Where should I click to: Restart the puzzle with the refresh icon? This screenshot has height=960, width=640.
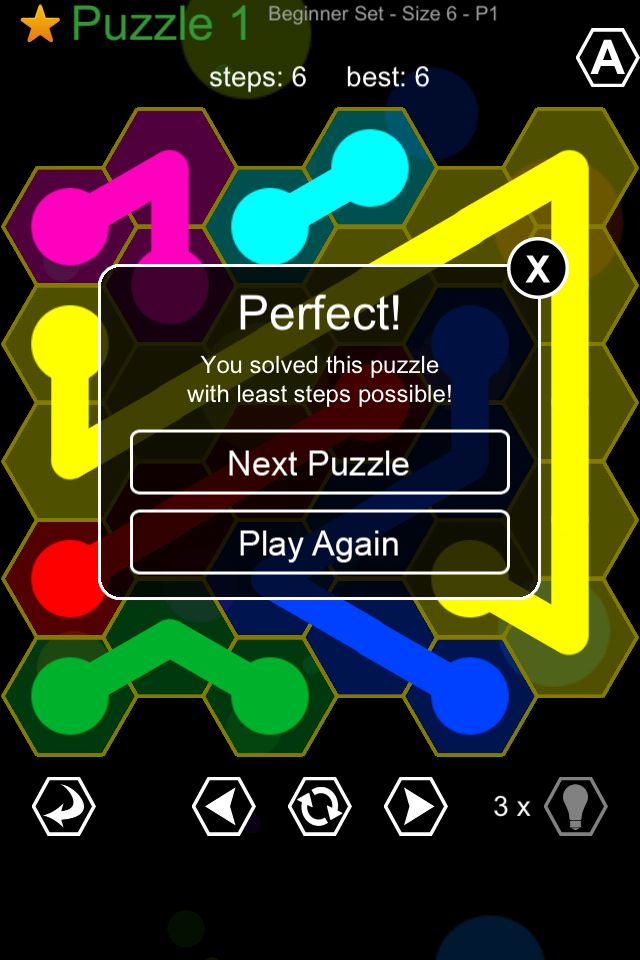[x=320, y=806]
